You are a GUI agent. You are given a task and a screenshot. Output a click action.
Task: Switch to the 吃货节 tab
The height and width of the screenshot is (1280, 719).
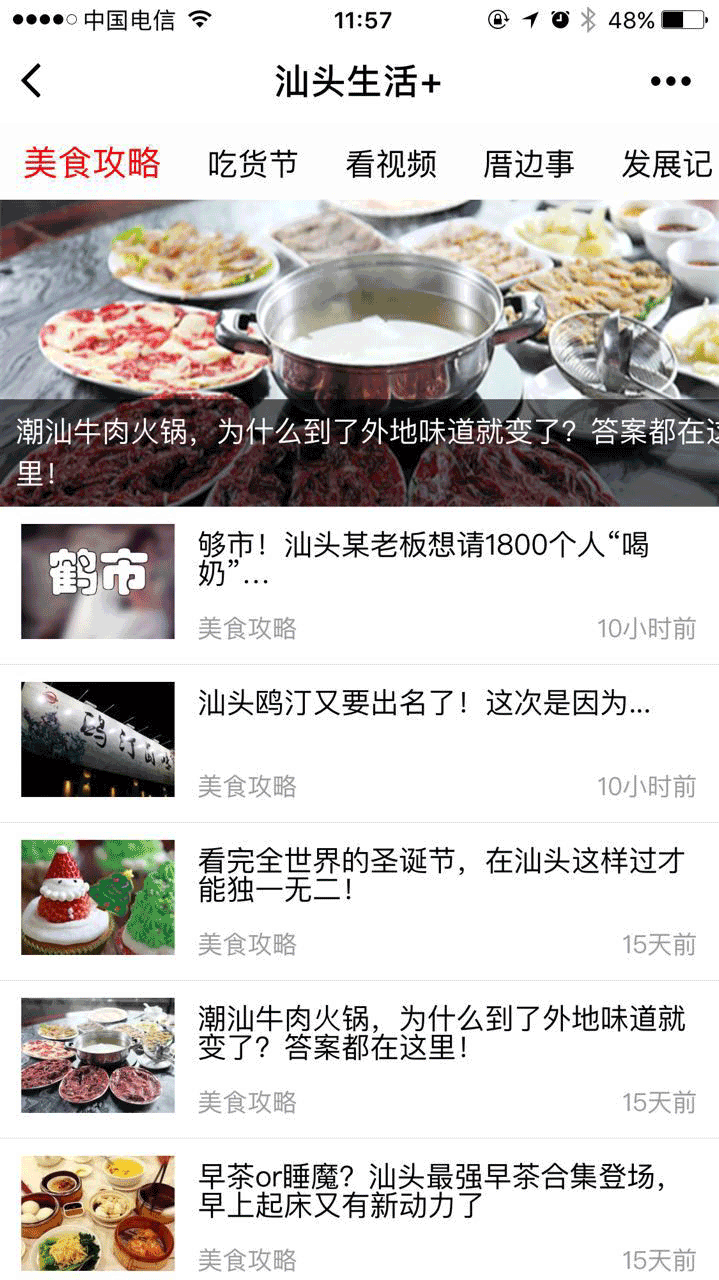coord(253,164)
